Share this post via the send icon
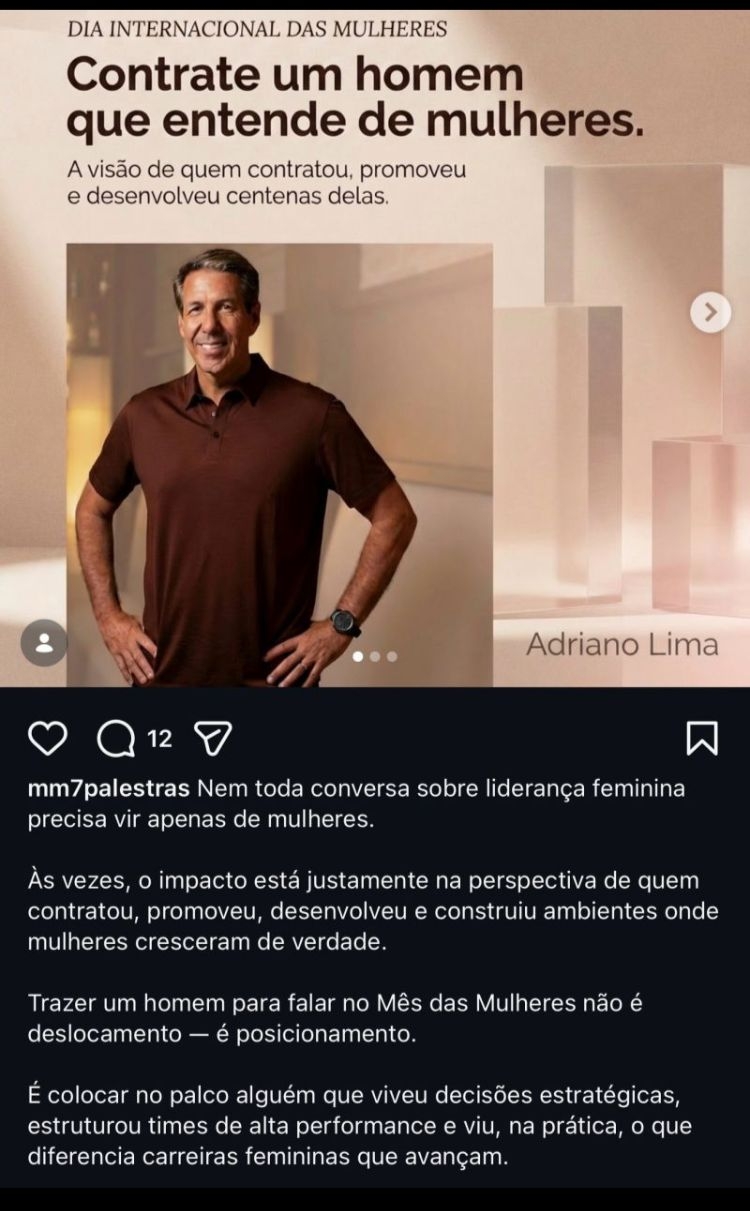This screenshot has height=1211, width=750. pos(212,739)
